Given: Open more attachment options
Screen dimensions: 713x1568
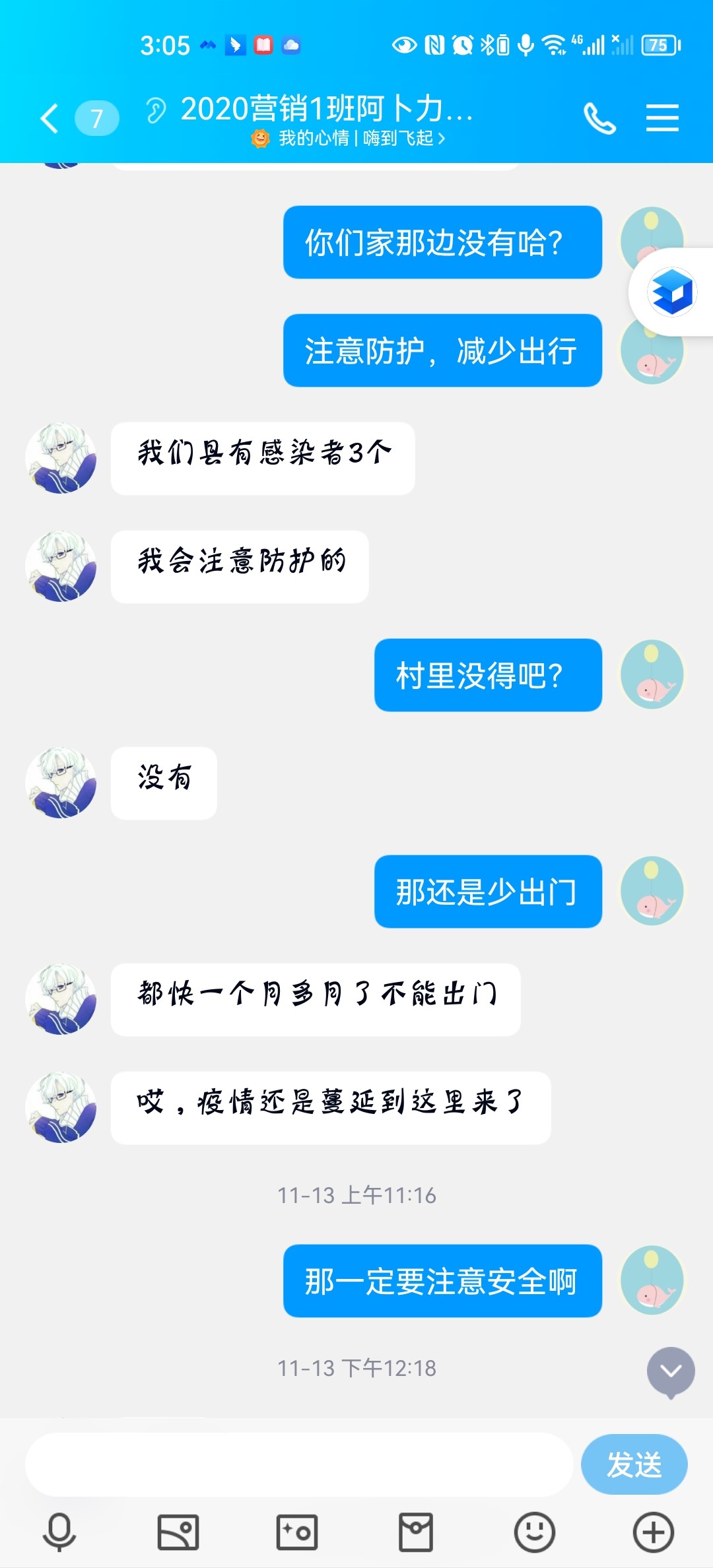Looking at the screenshot, I should point(653,1532).
